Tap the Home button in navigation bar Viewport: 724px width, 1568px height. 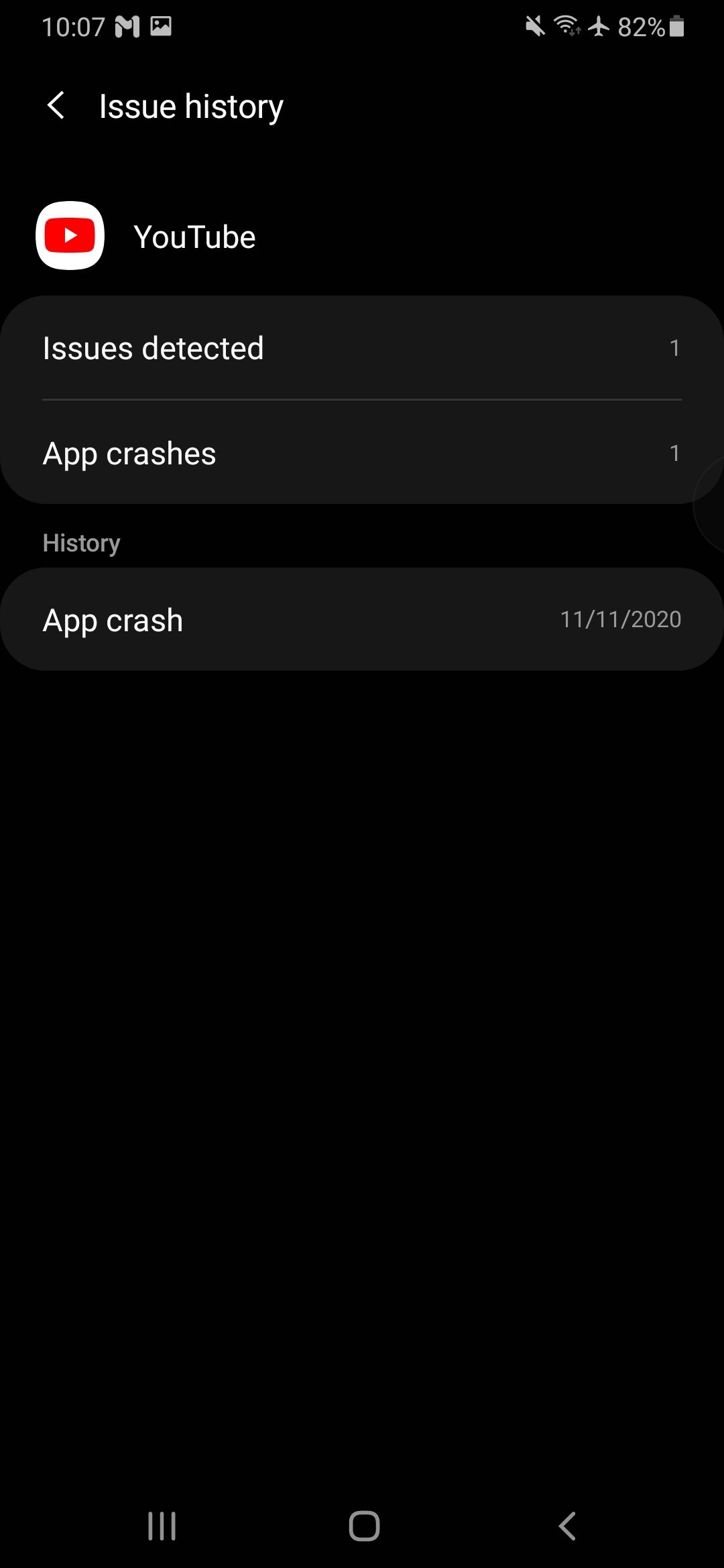(362, 1525)
